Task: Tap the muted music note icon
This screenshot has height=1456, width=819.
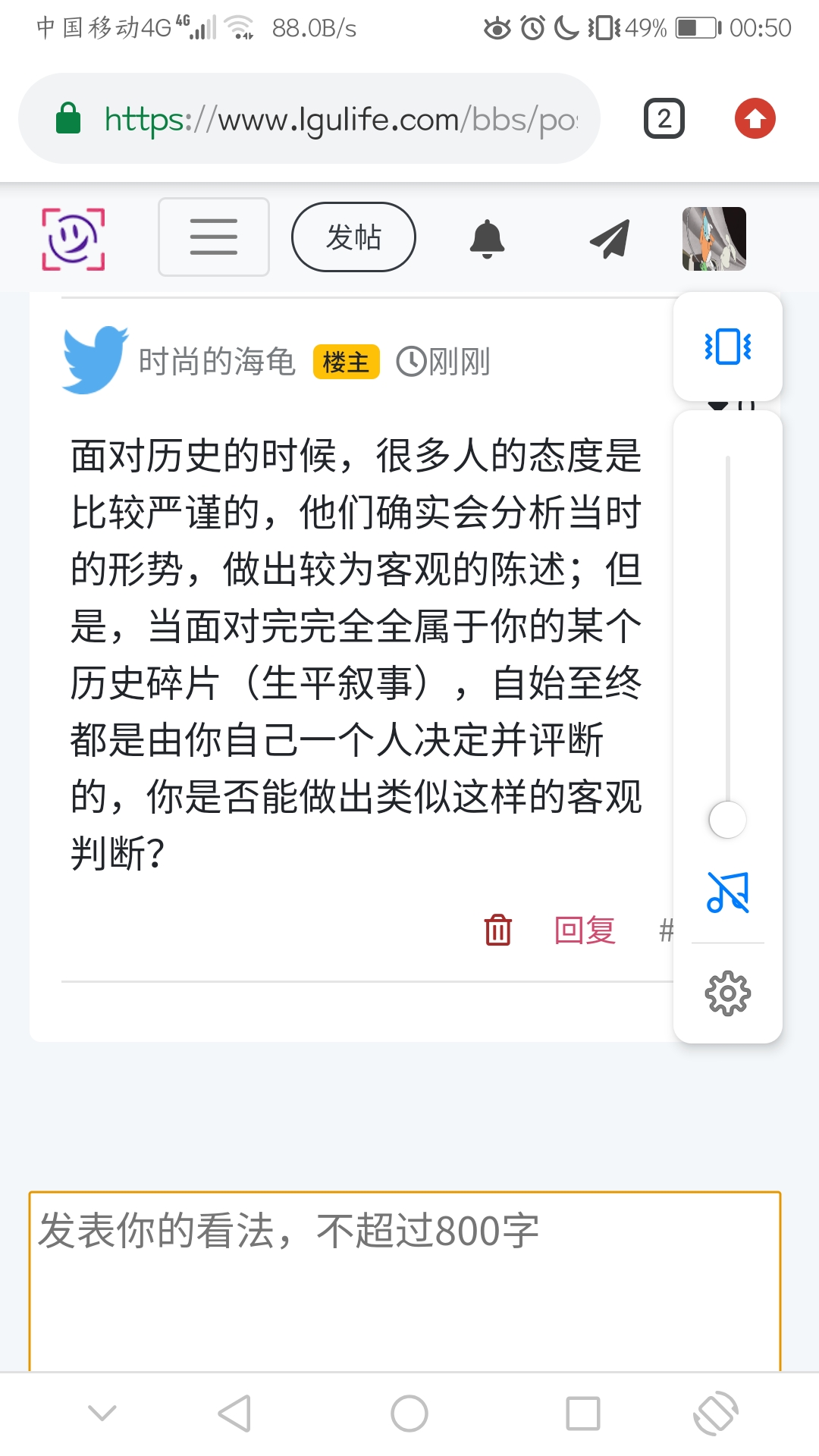Action: tap(727, 892)
